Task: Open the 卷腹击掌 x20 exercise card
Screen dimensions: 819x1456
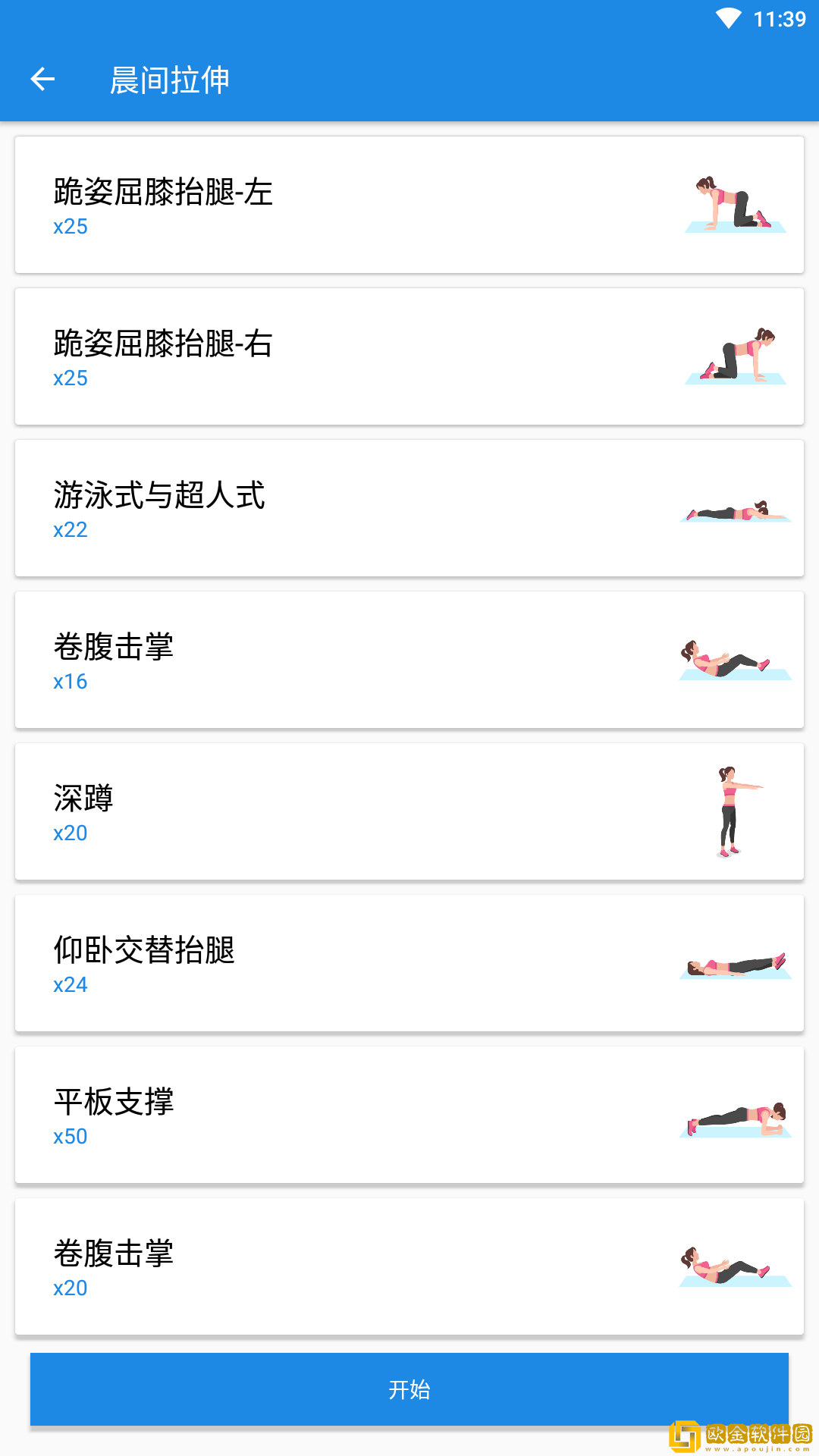Action: click(x=409, y=1266)
